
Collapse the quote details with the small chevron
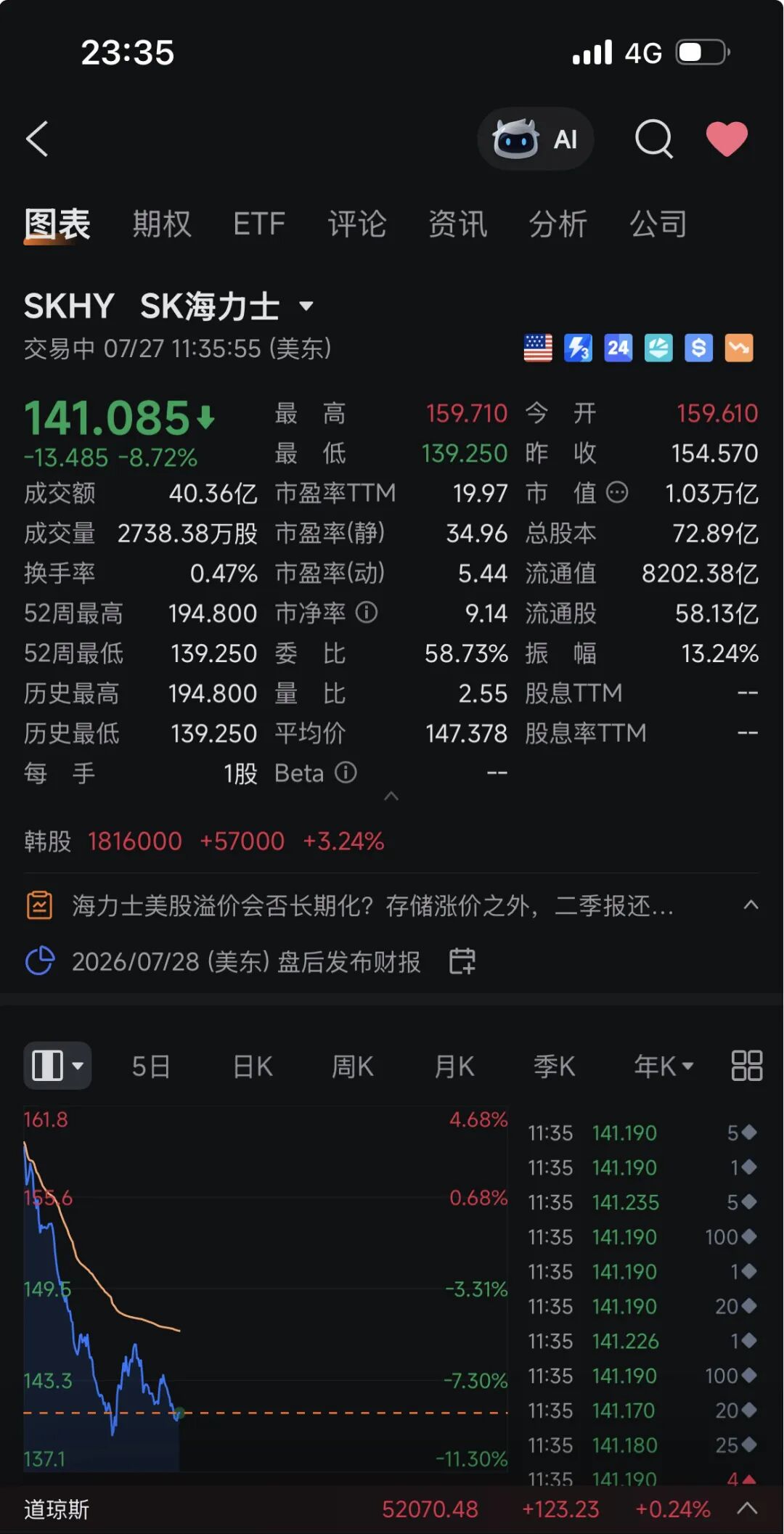click(391, 796)
